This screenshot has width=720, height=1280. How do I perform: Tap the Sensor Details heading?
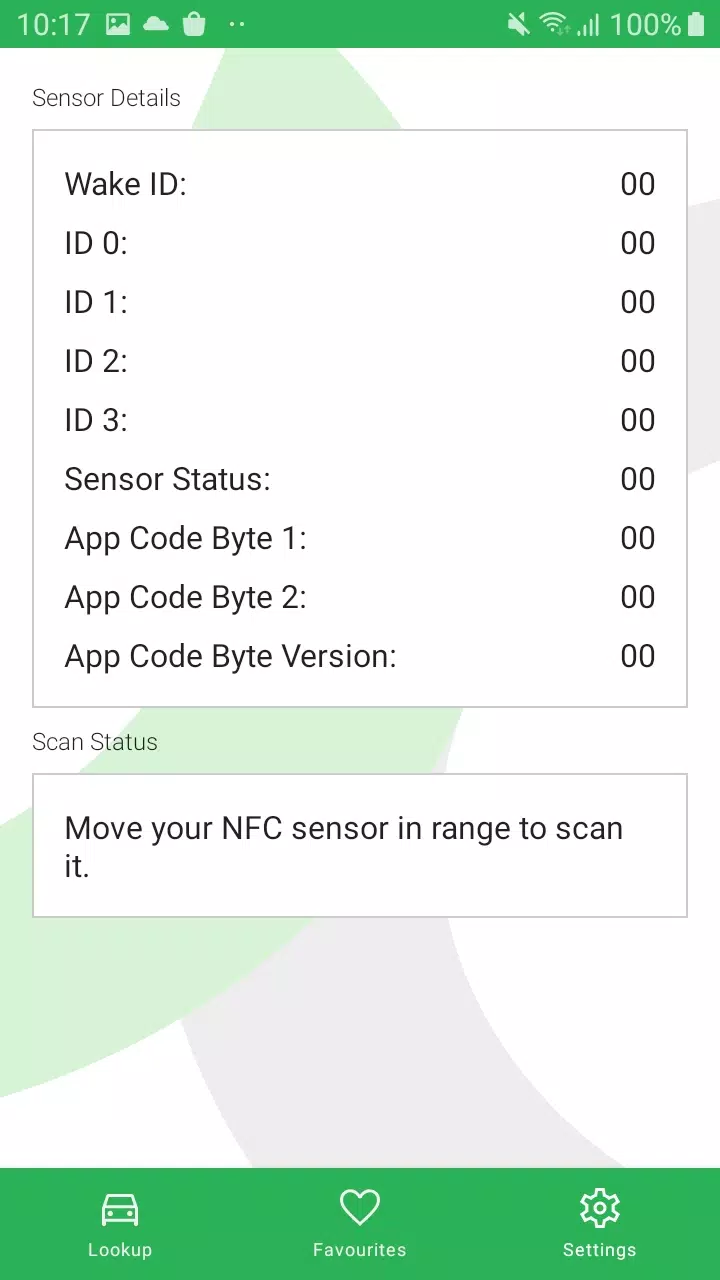pos(106,98)
